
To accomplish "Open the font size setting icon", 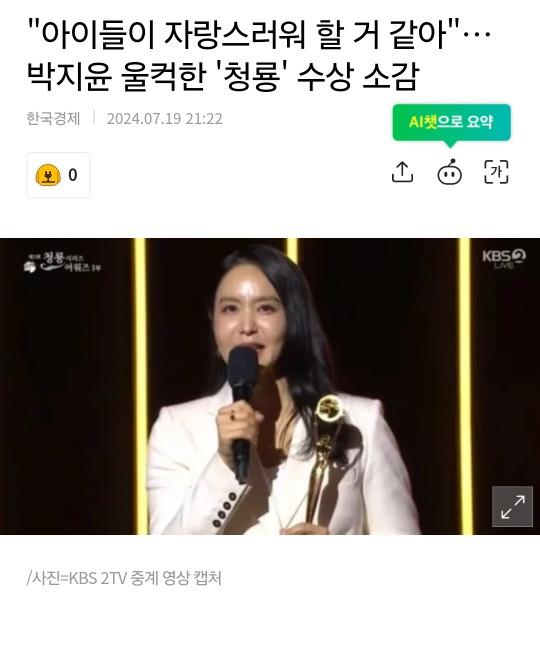I will pyautogui.click(x=496, y=172).
